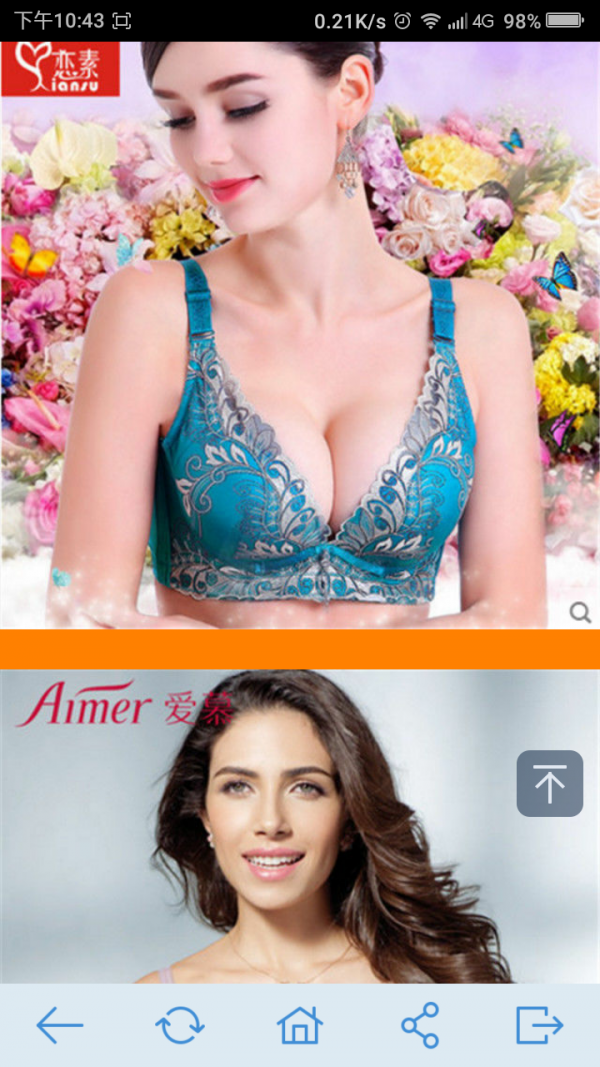Share this page
This screenshot has width=600, height=1067.
420,1025
